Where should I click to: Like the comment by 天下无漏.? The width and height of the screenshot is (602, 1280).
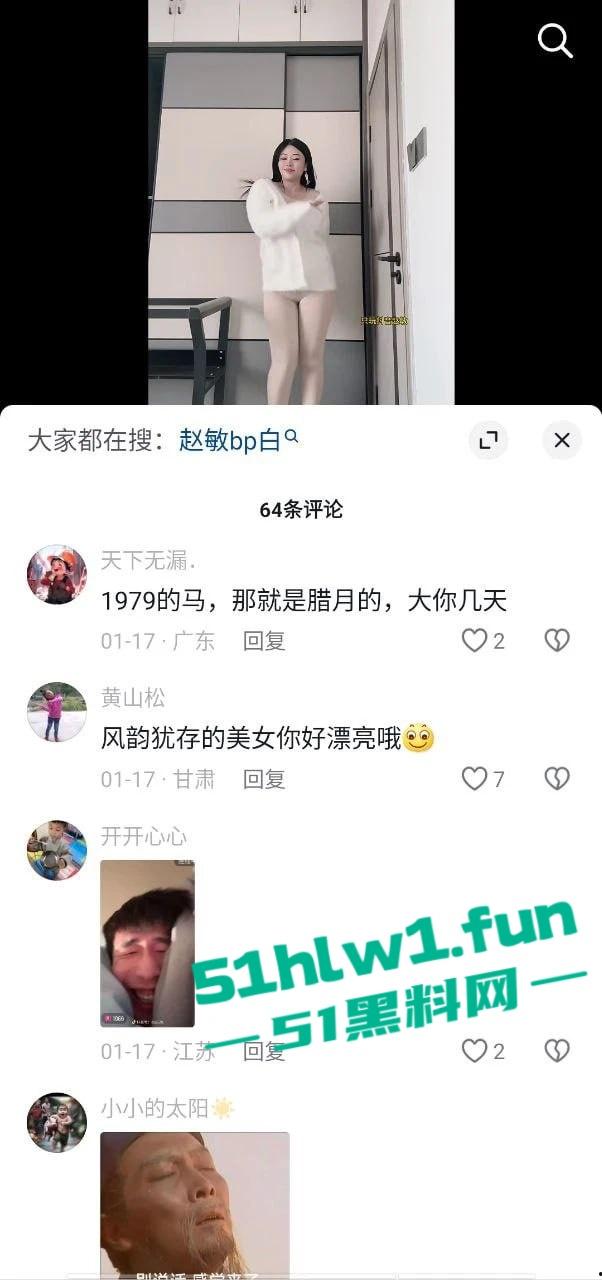pos(475,641)
